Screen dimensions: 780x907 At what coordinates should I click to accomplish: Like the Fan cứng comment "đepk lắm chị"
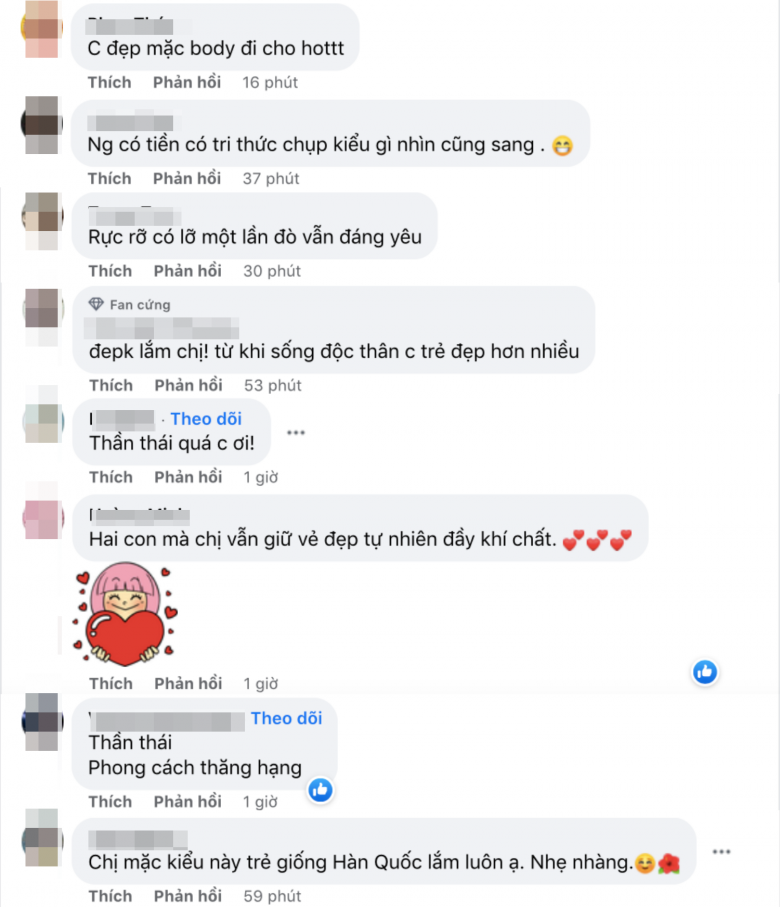point(110,385)
